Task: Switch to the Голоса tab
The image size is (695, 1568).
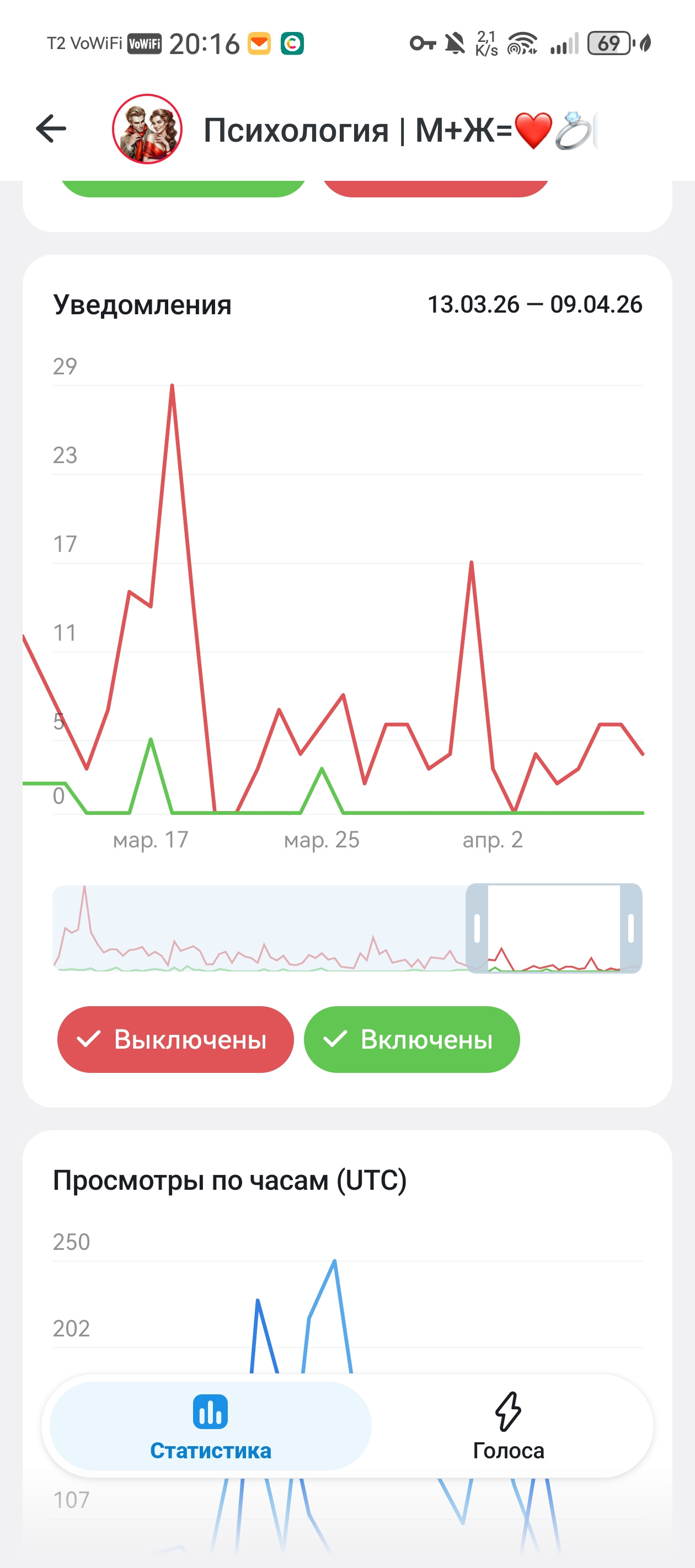Action: (509, 1426)
